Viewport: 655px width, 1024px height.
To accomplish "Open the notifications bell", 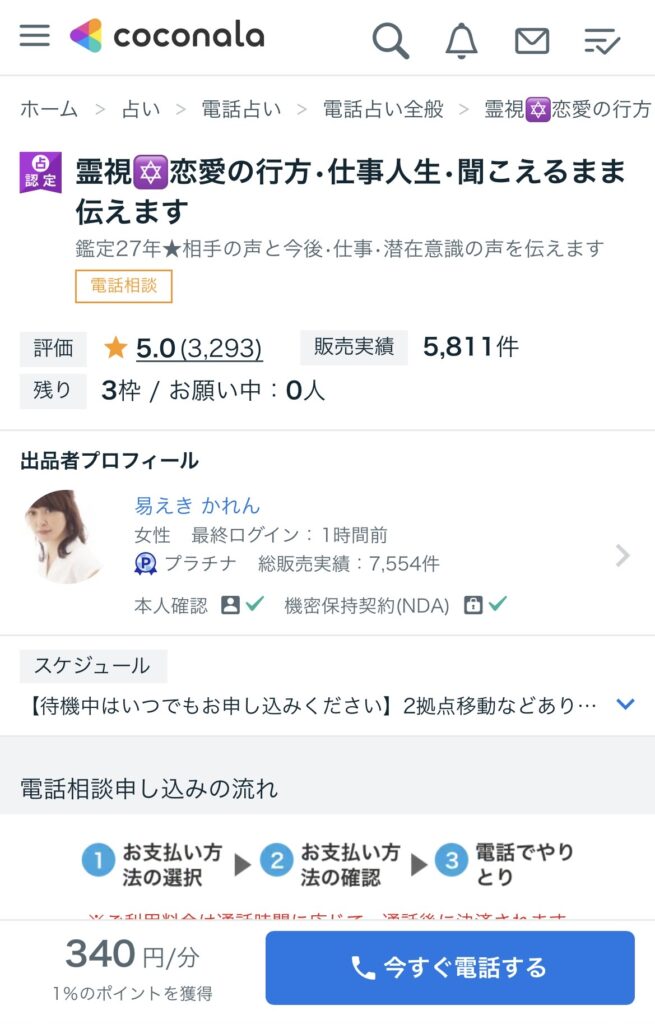I will pos(461,40).
